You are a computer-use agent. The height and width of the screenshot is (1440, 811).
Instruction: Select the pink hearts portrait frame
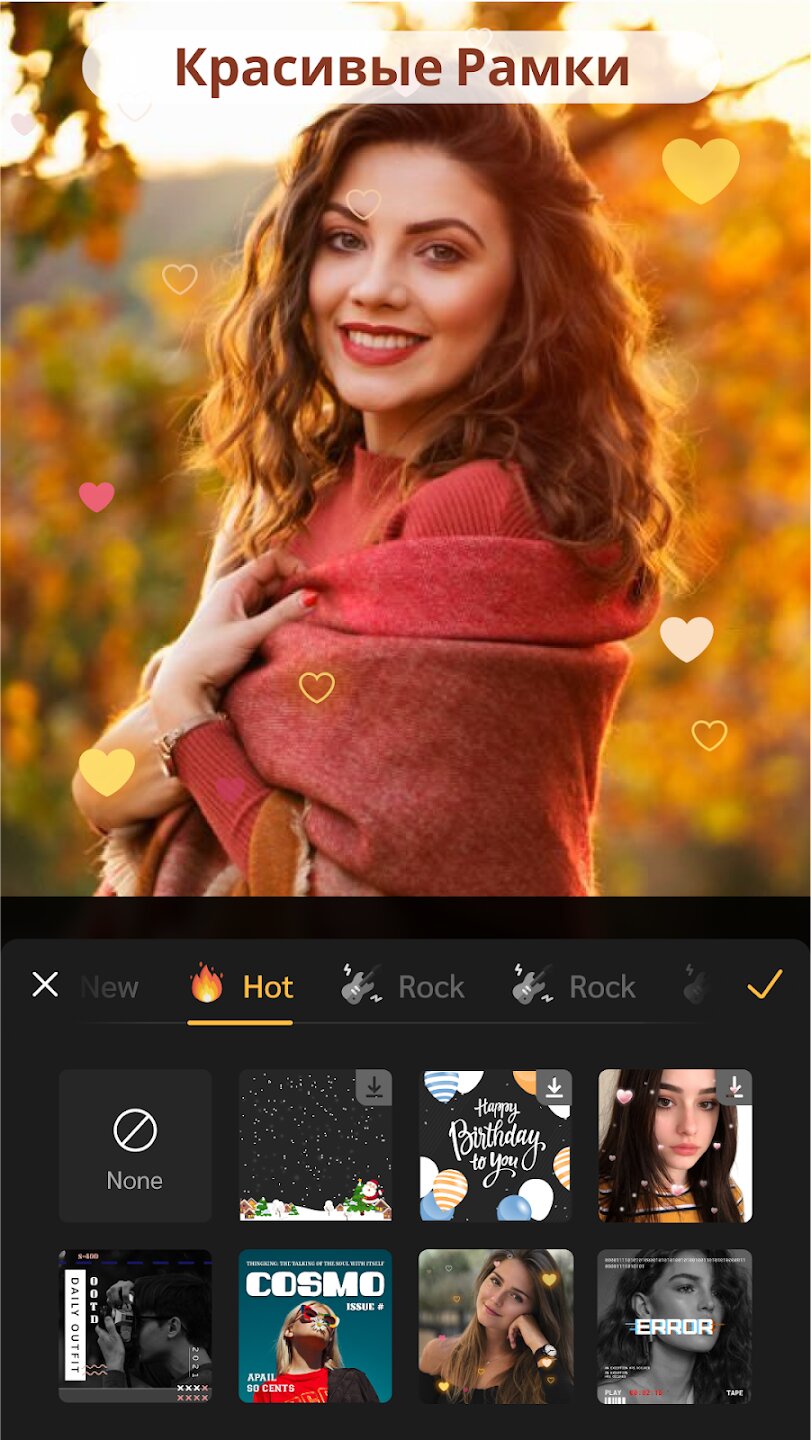[x=675, y=1146]
